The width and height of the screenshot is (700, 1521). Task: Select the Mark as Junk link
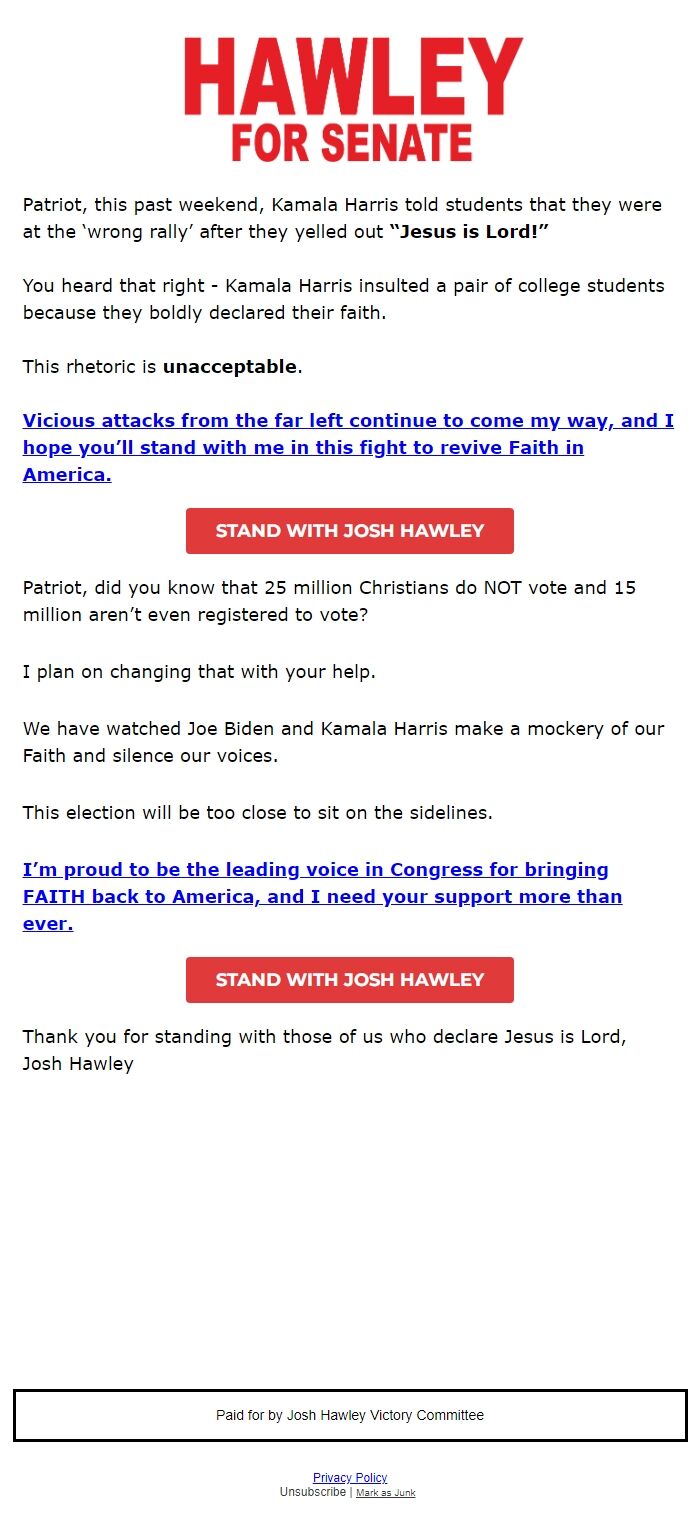click(x=385, y=1493)
